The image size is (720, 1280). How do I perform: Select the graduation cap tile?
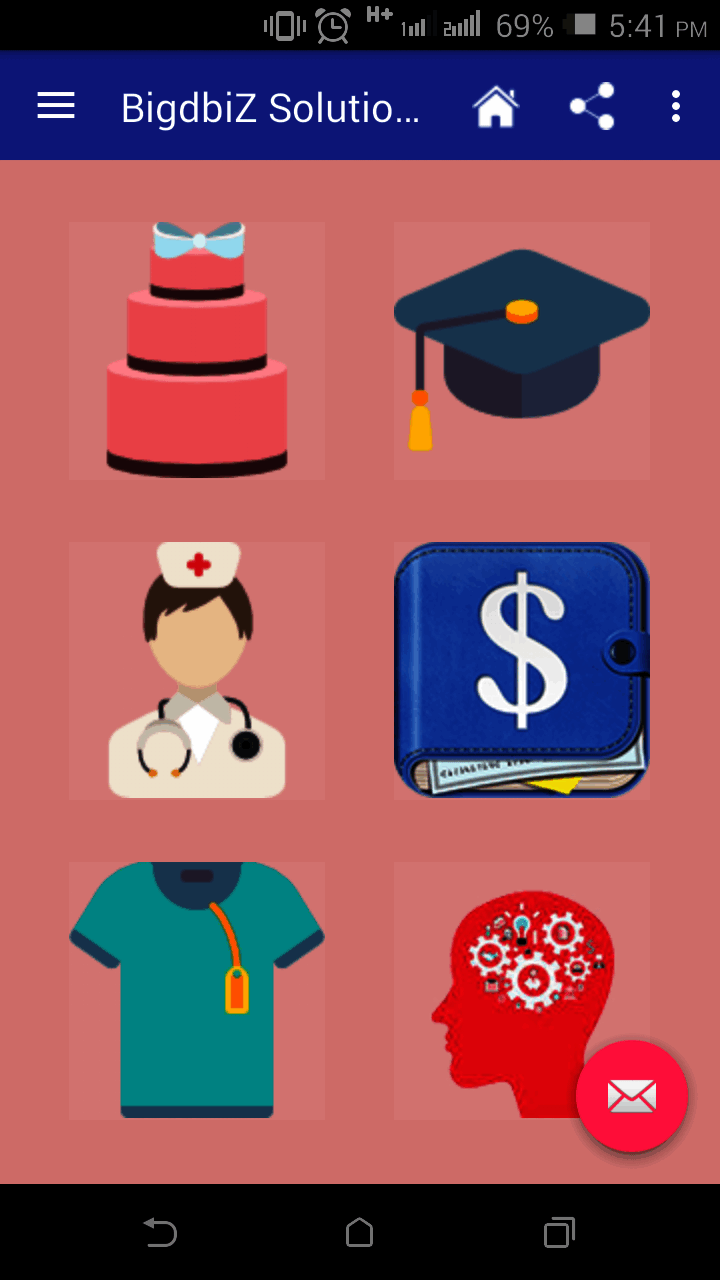coord(521,350)
